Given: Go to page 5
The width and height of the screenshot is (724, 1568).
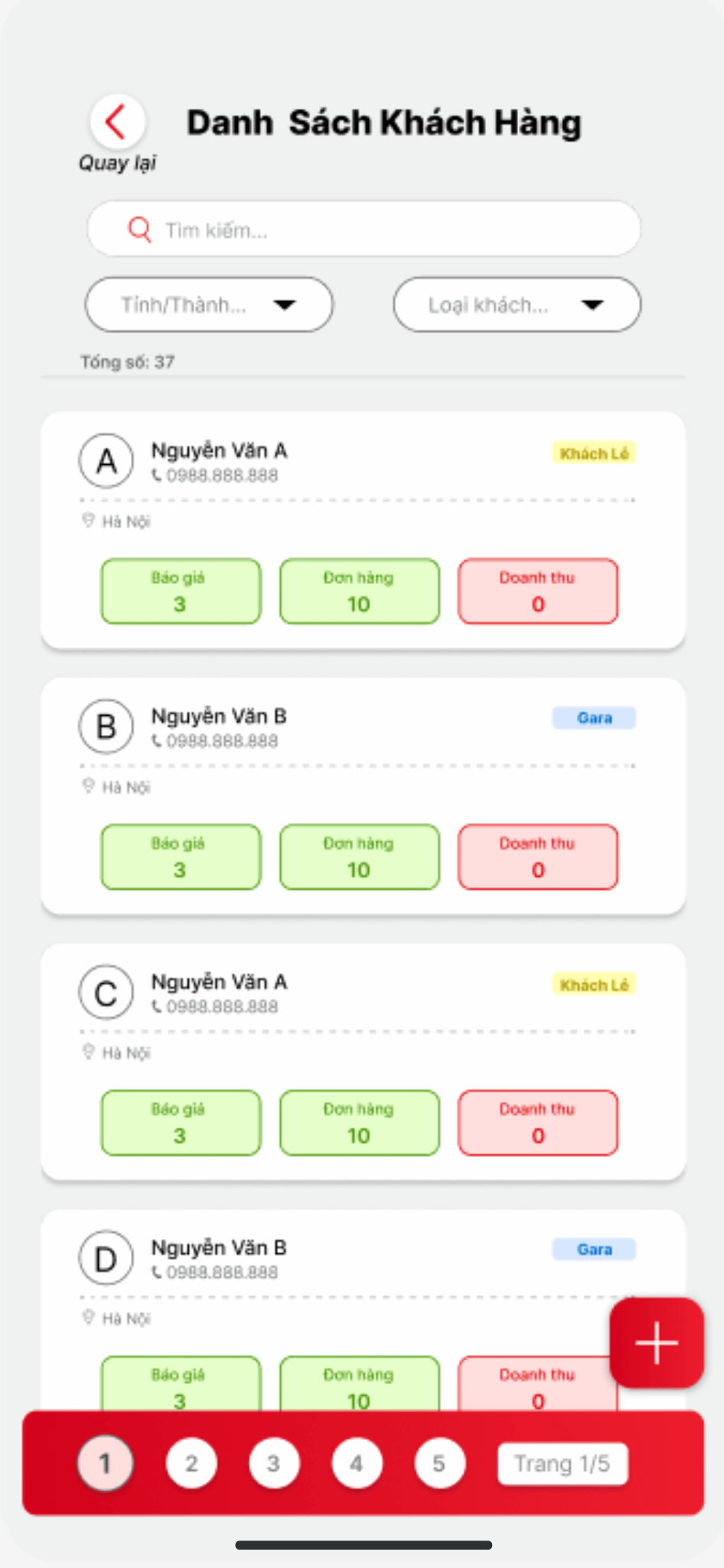Looking at the screenshot, I should tap(439, 1464).
